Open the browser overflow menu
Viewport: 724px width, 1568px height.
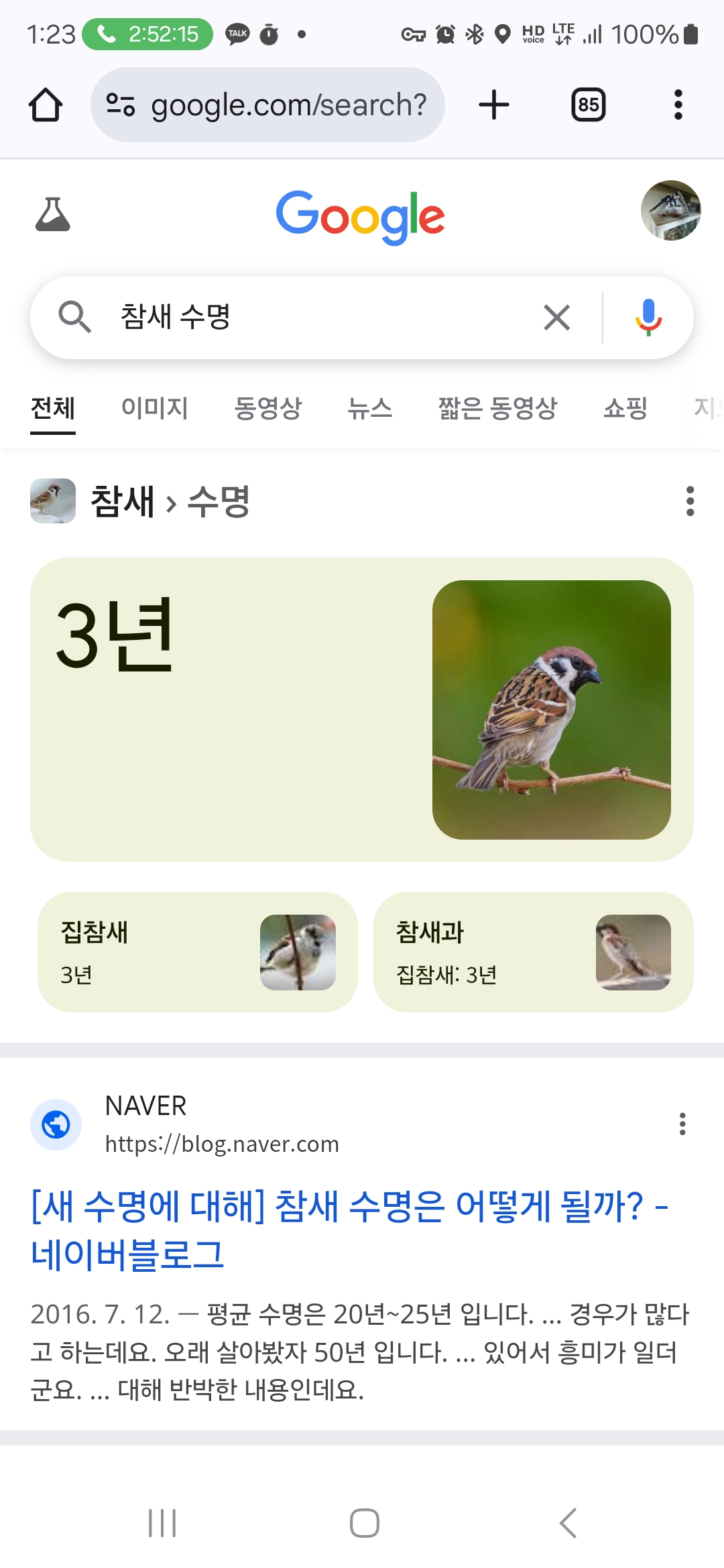[678, 105]
